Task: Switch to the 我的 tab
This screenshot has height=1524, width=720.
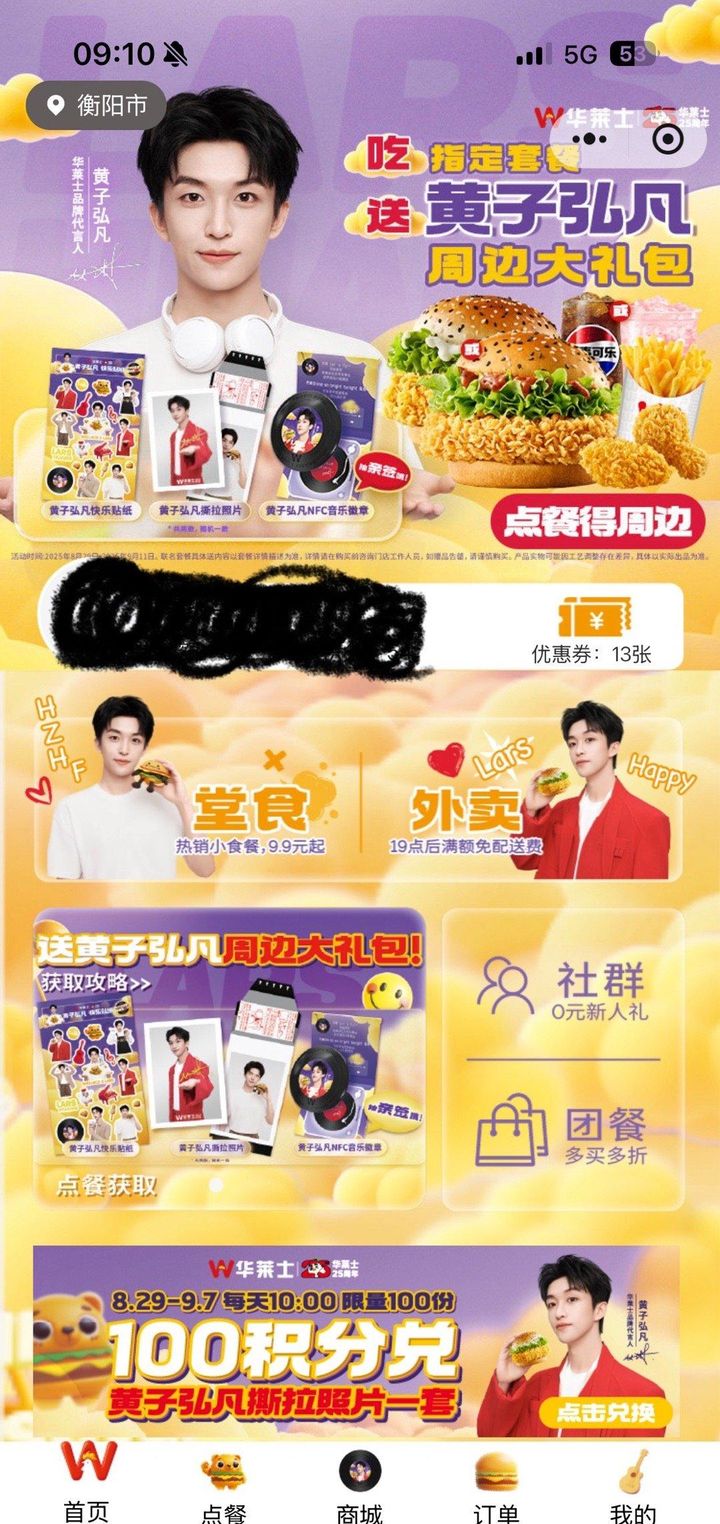Action: (x=633, y=1482)
